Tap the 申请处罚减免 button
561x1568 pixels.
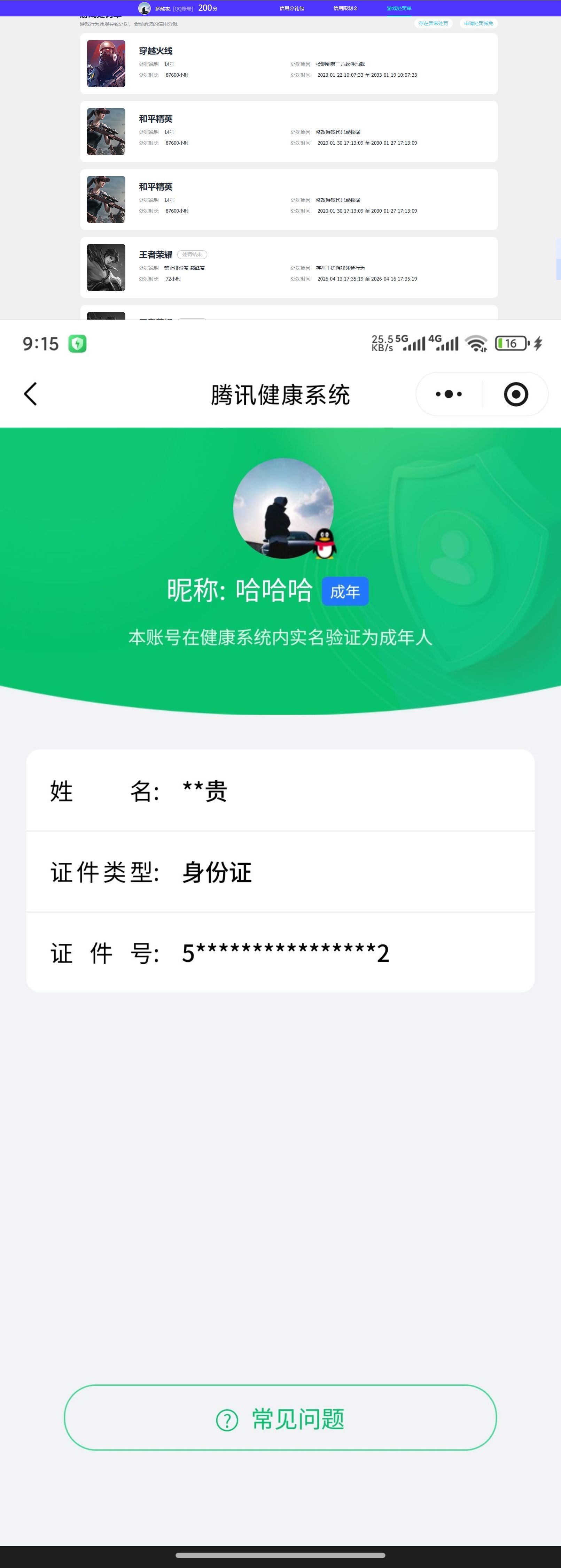pos(478,24)
